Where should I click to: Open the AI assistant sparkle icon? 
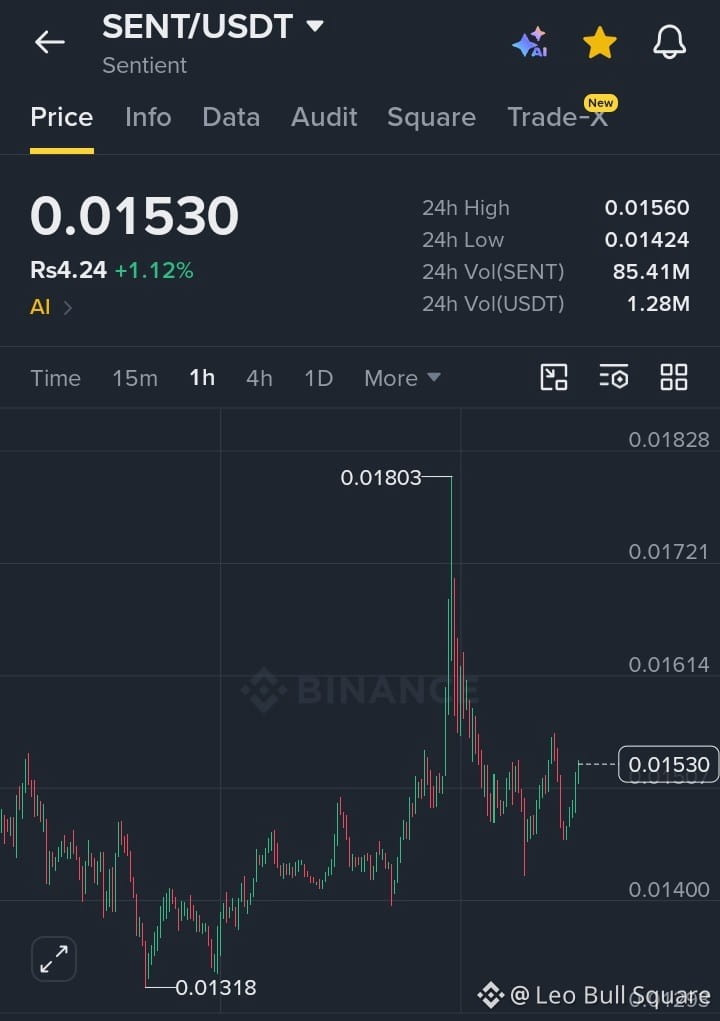point(531,42)
